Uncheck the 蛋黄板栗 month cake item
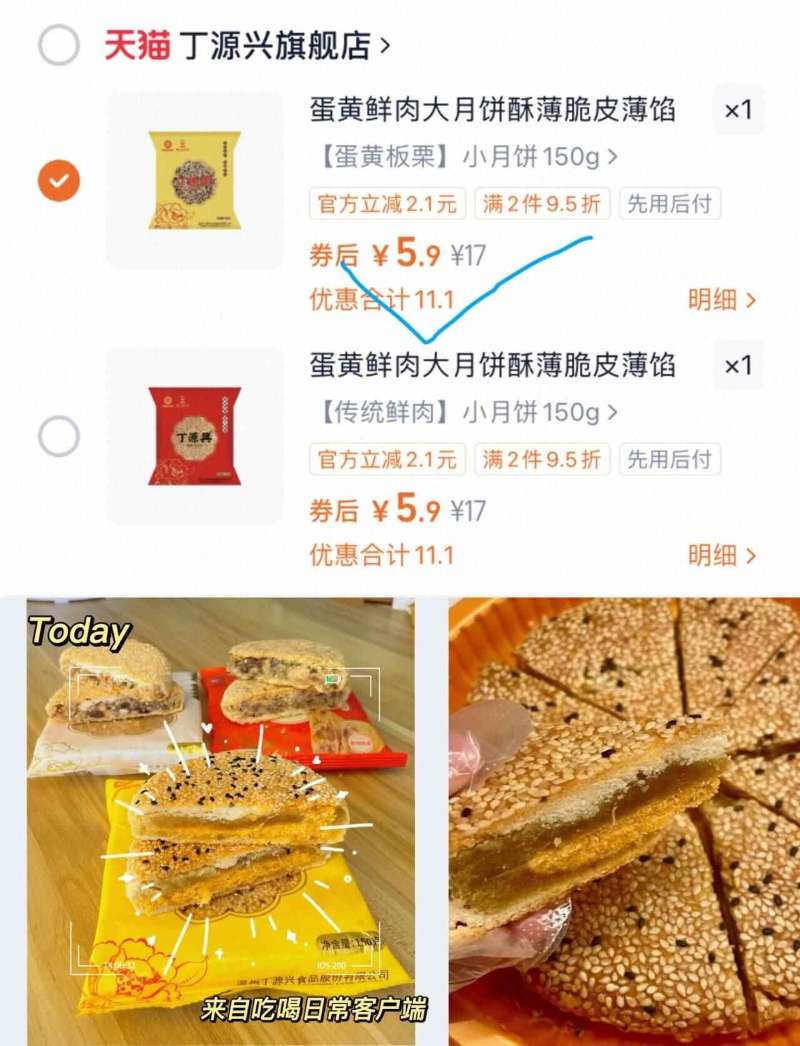800x1046 pixels. [x=58, y=180]
